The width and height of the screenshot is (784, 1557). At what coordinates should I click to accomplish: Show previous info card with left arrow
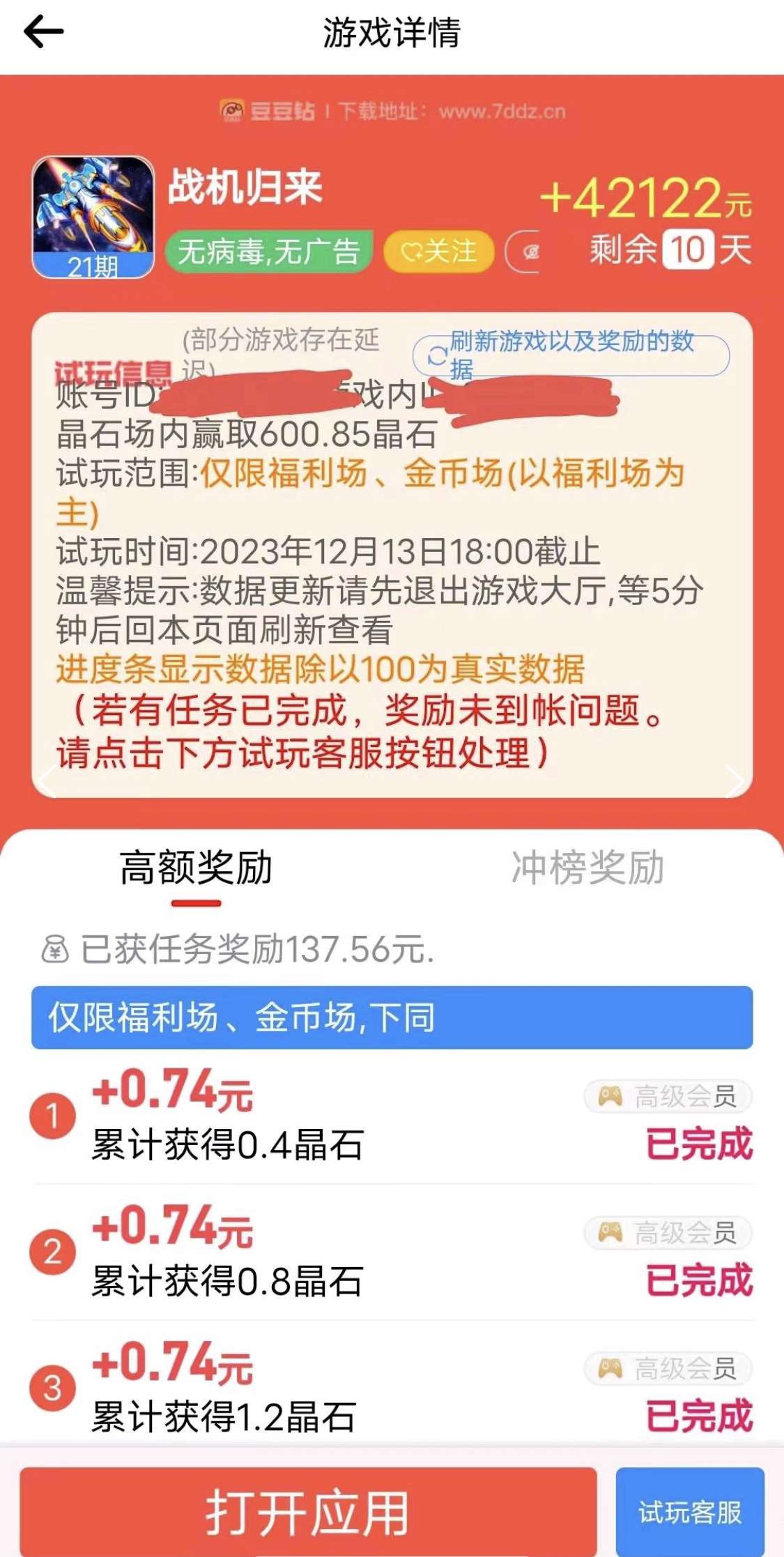pyautogui.click(x=49, y=781)
